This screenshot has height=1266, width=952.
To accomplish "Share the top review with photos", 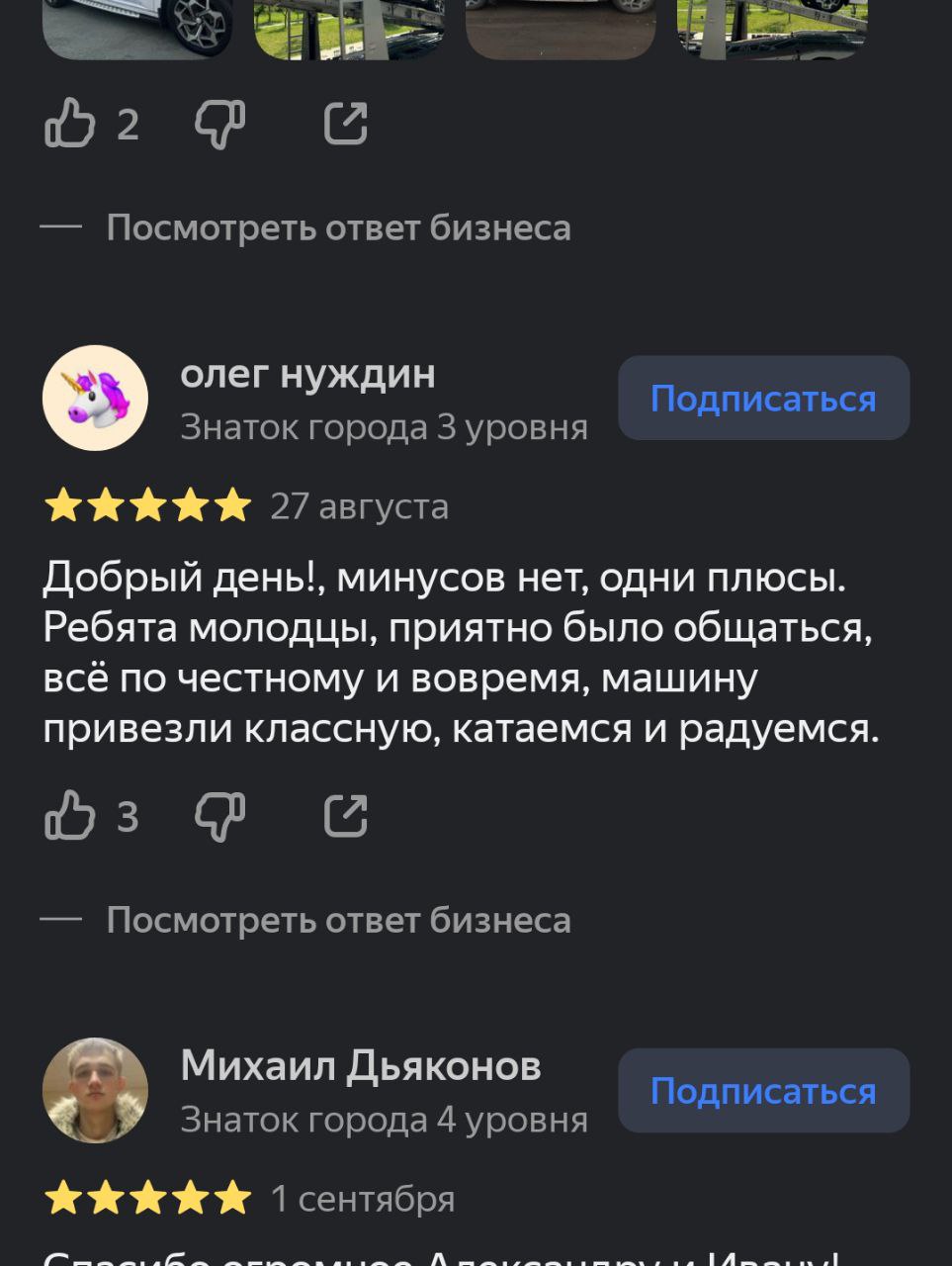I will [x=346, y=124].
